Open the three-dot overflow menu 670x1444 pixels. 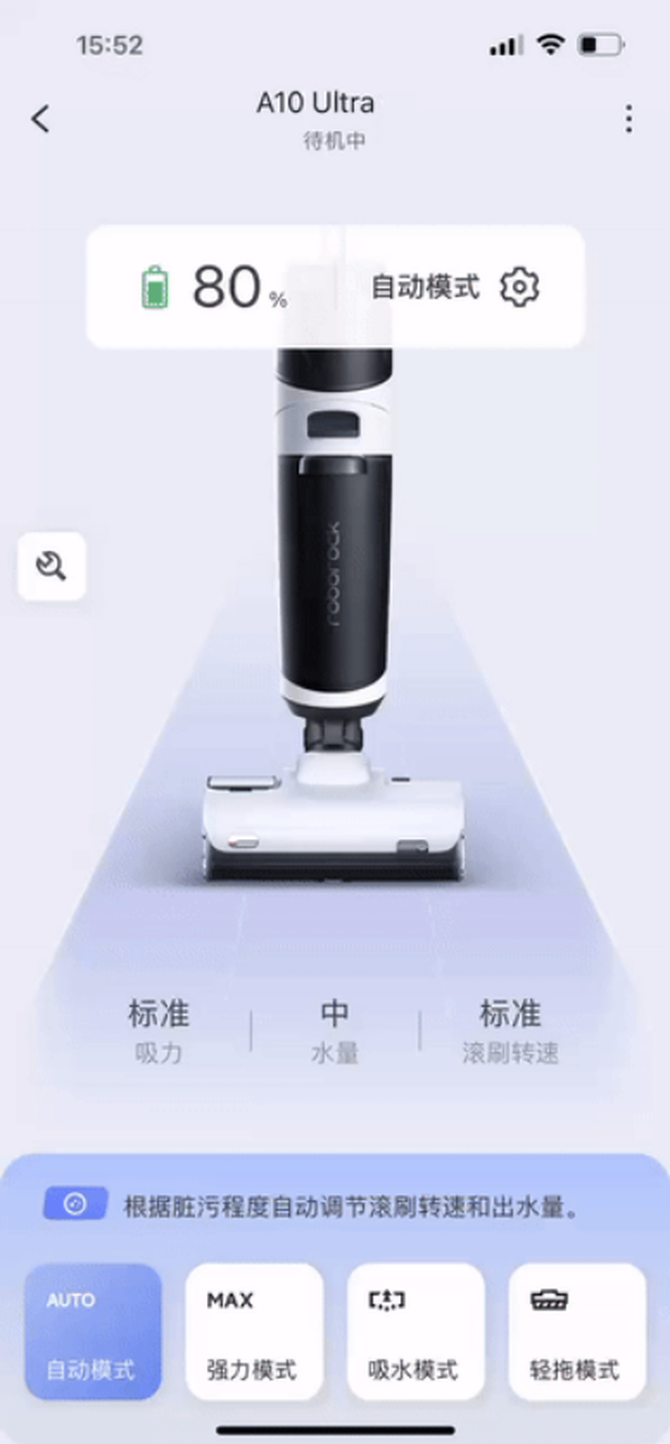[628, 119]
